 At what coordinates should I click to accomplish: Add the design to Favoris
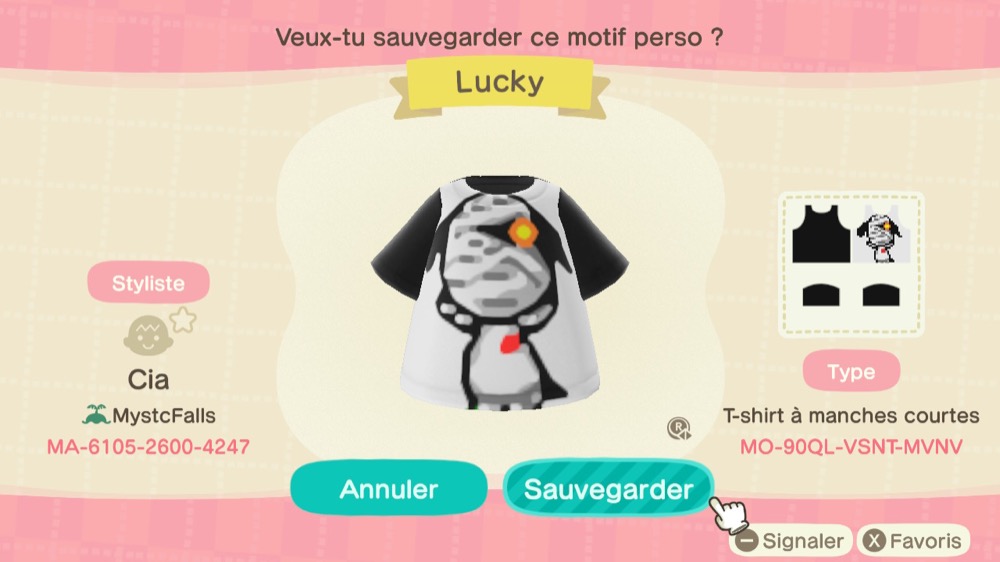(x=914, y=542)
